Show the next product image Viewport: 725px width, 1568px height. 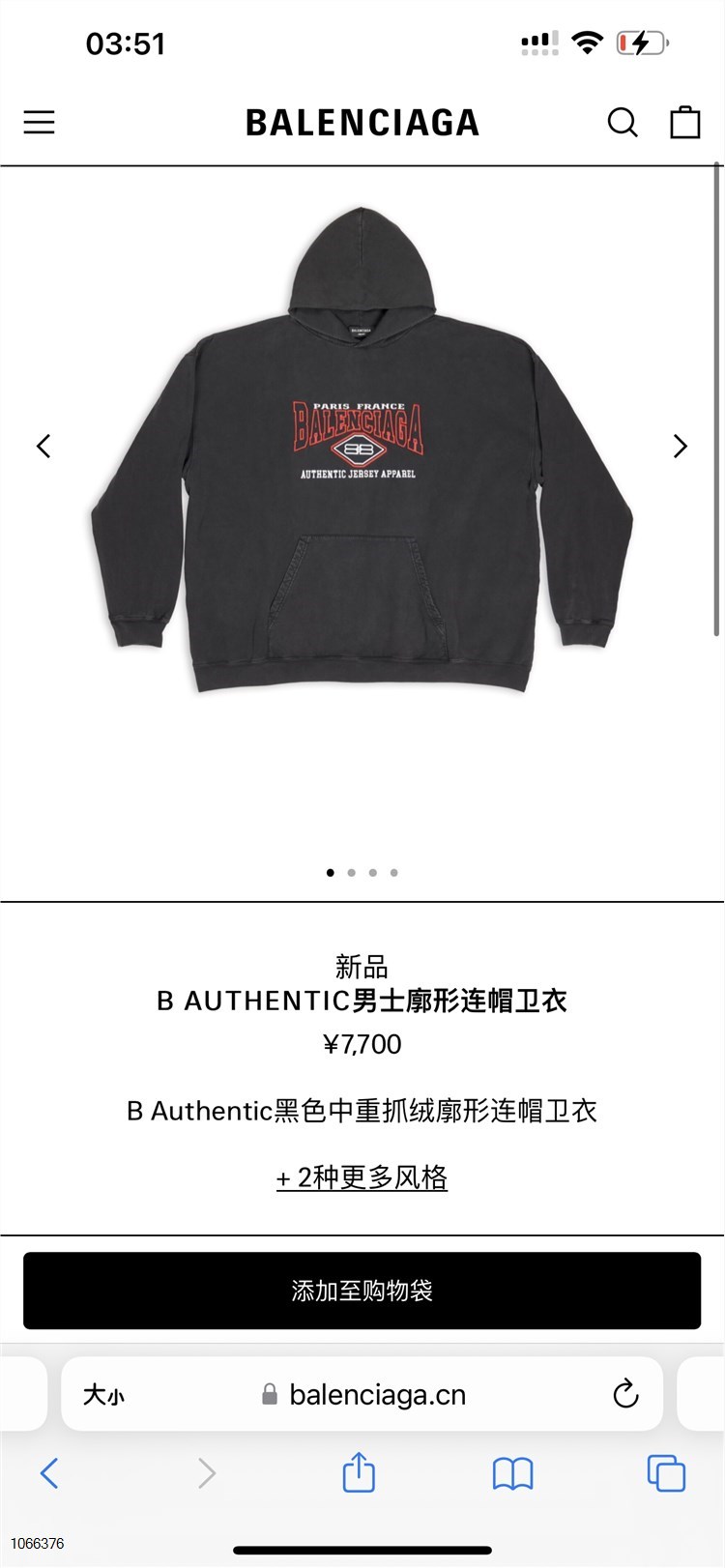[x=681, y=446]
